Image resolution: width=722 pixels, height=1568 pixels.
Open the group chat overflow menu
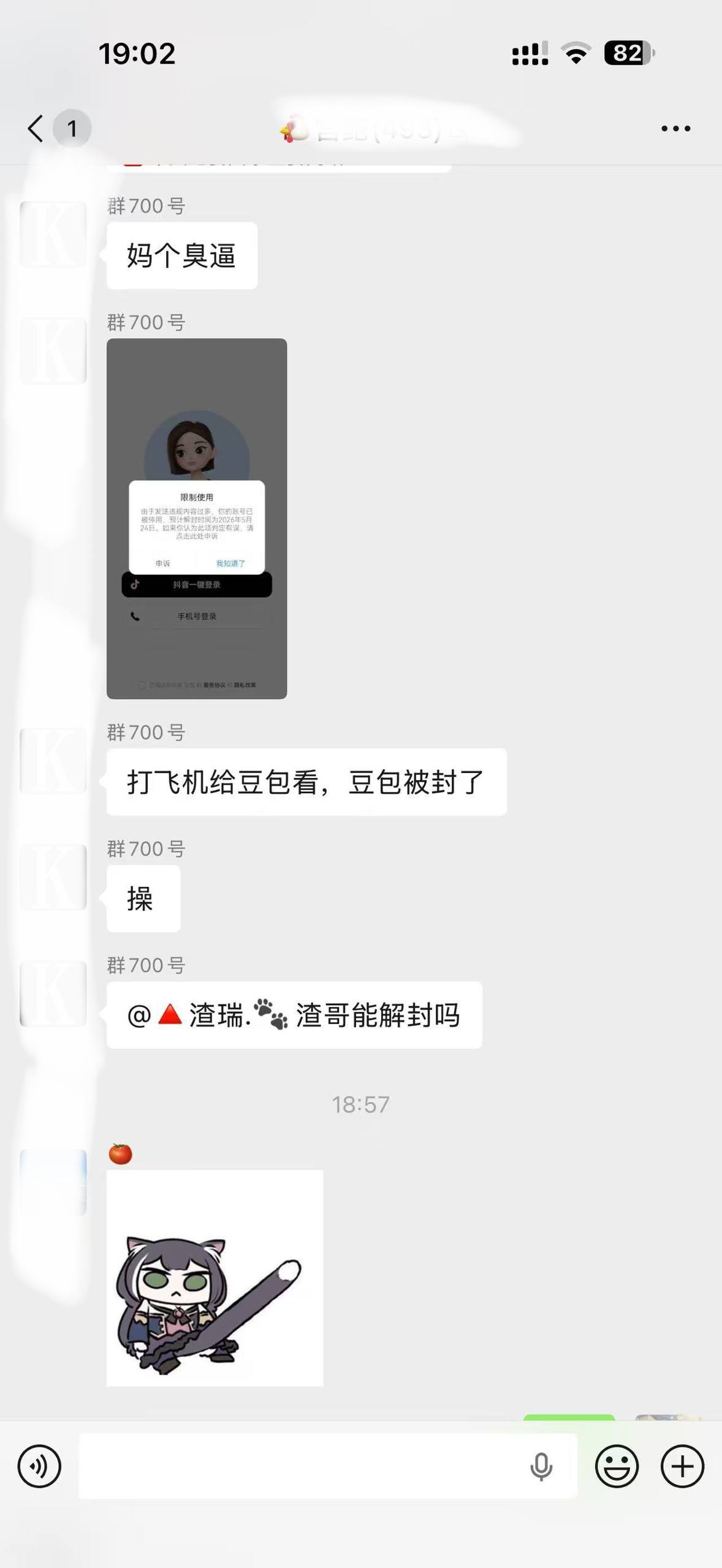[x=675, y=129]
